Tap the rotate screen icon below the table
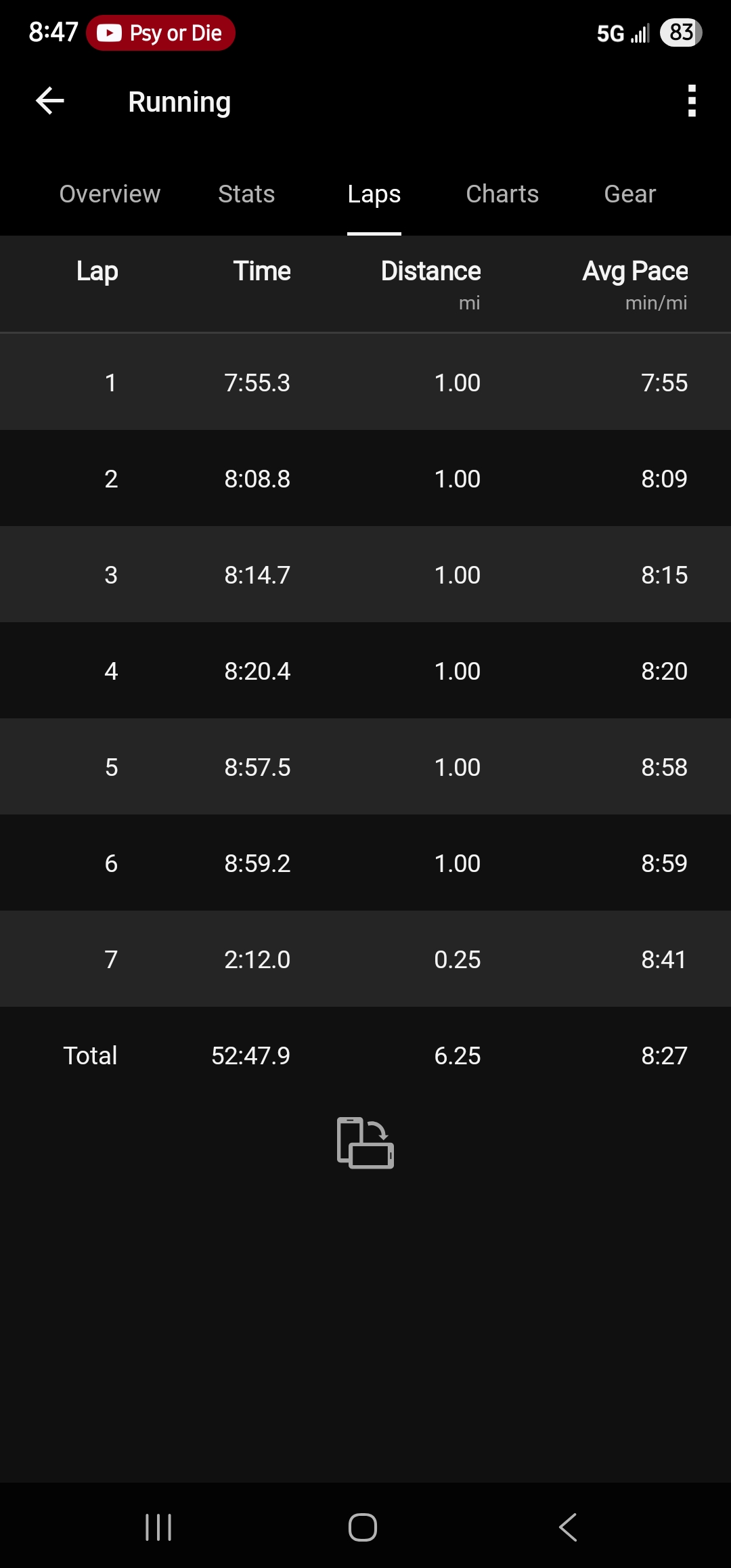 [365, 1143]
